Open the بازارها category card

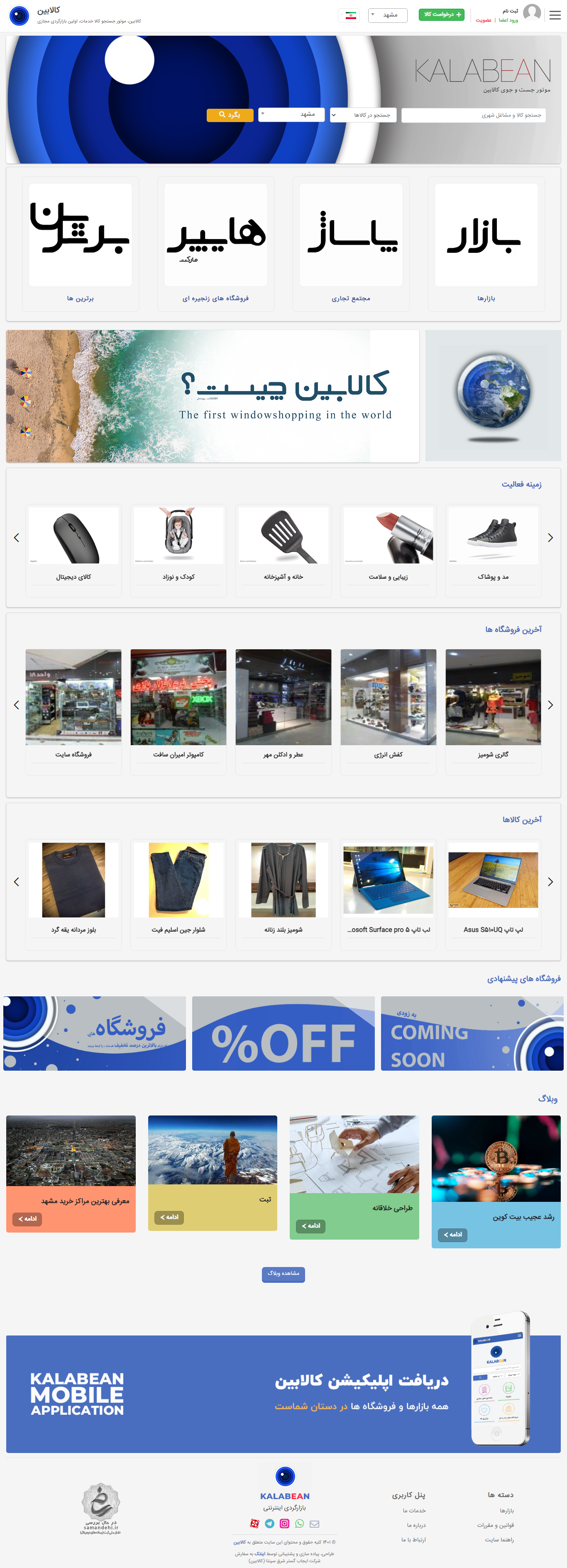[486, 243]
